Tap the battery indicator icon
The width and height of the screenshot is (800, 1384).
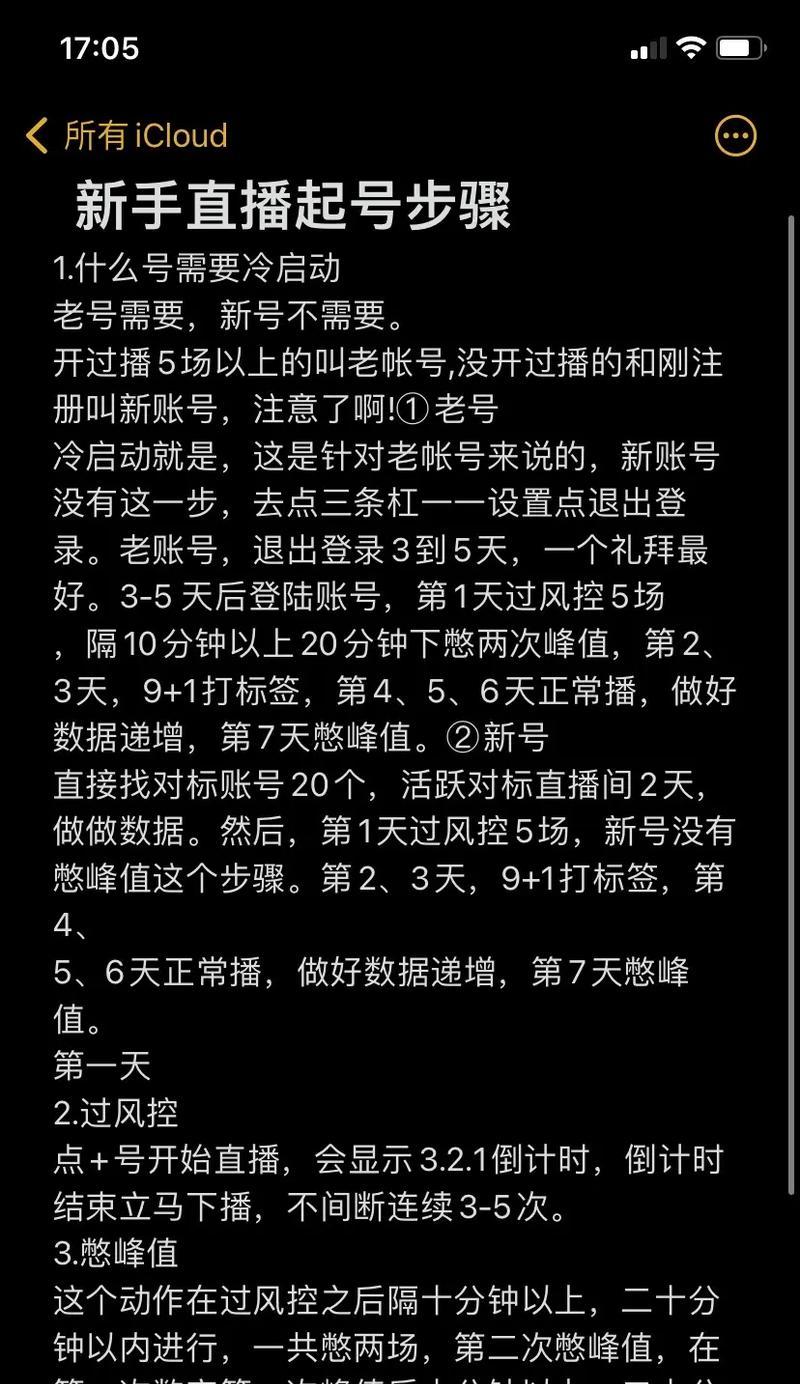click(740, 47)
